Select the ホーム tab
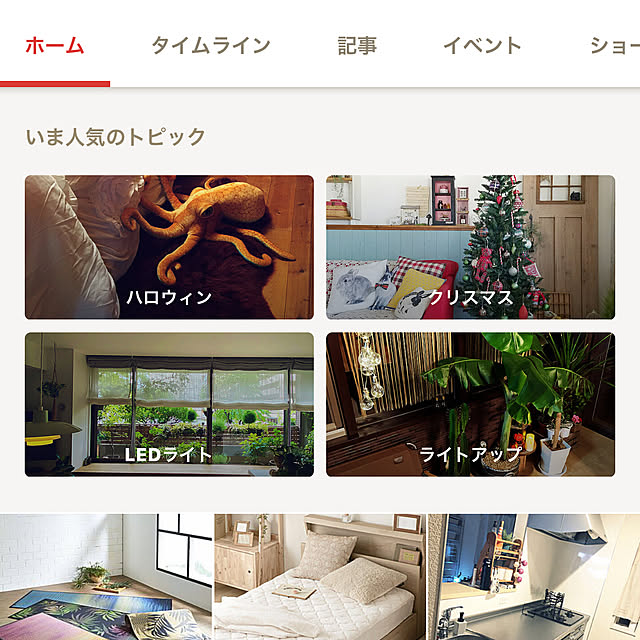Screen dimensions: 640x640 pos(54,46)
